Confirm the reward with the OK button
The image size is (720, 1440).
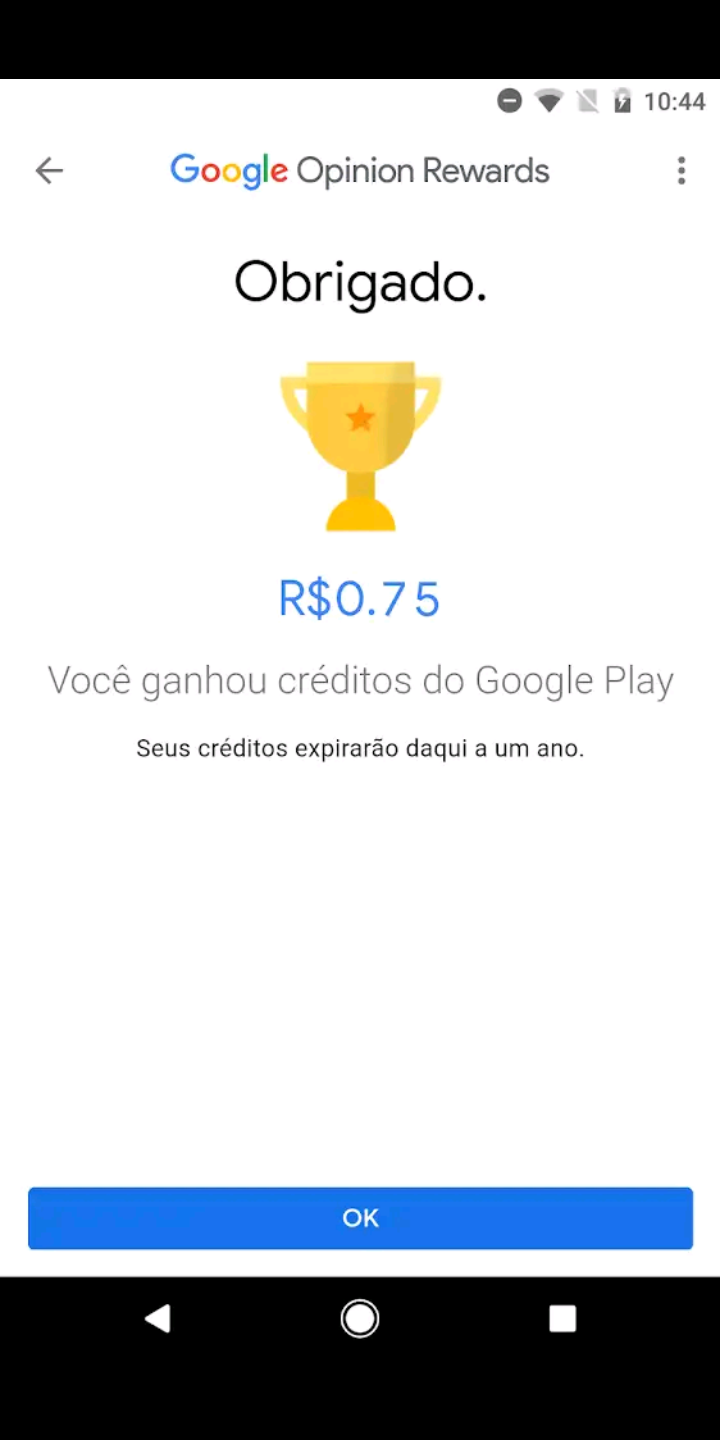point(360,1218)
